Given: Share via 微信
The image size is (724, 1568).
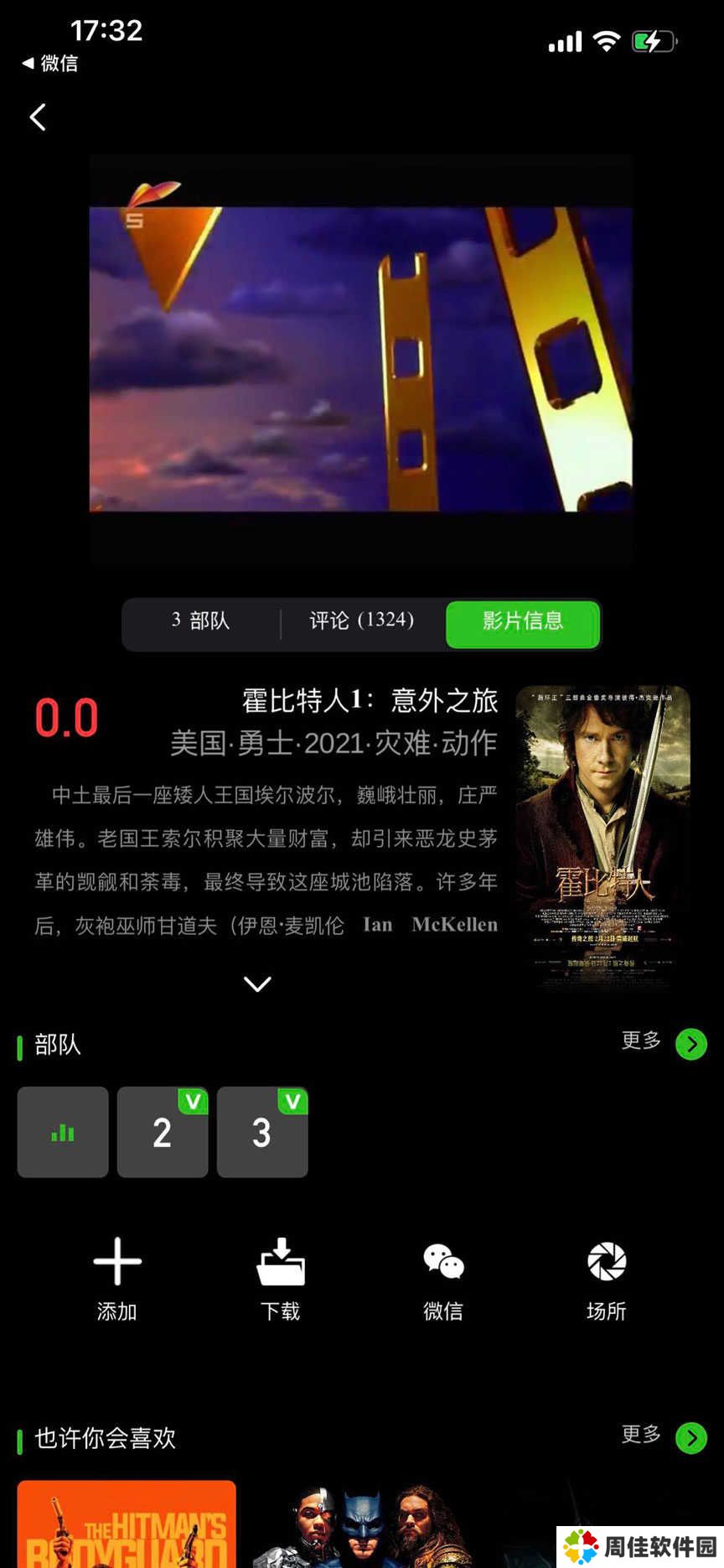Looking at the screenshot, I should click(443, 1278).
